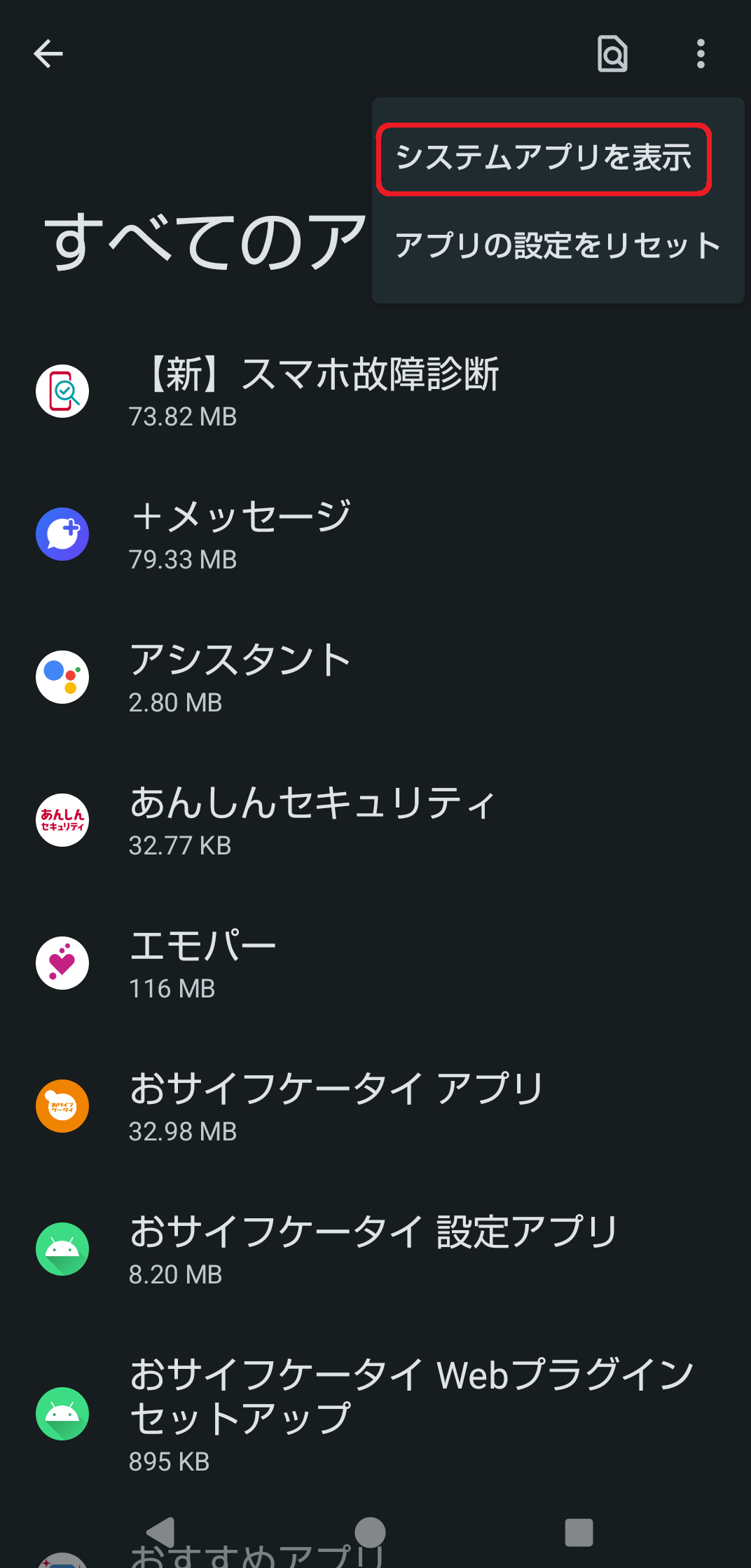The image size is (751, 1568).
Task: Open アシスタント app details
Action: [375, 677]
